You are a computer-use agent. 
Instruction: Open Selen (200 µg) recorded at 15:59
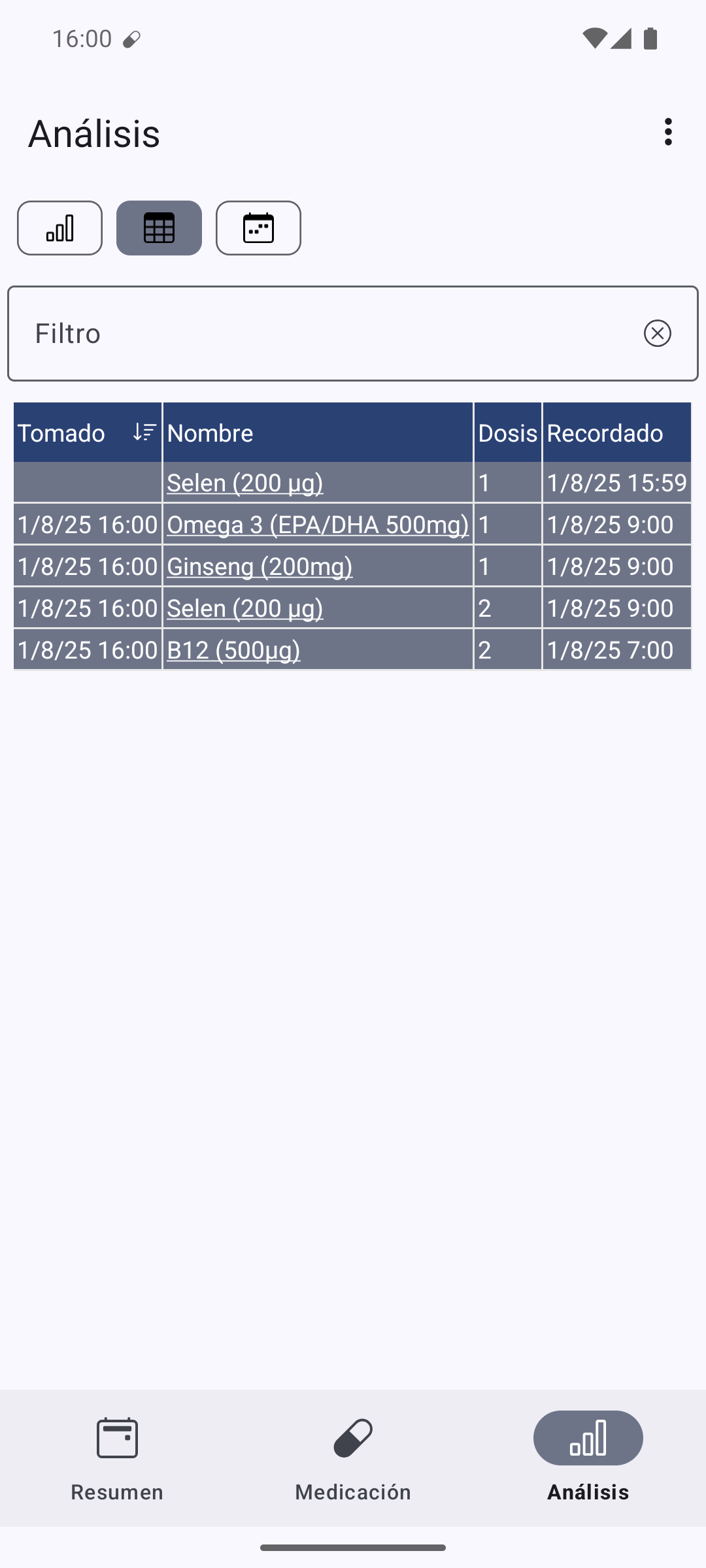pos(245,483)
